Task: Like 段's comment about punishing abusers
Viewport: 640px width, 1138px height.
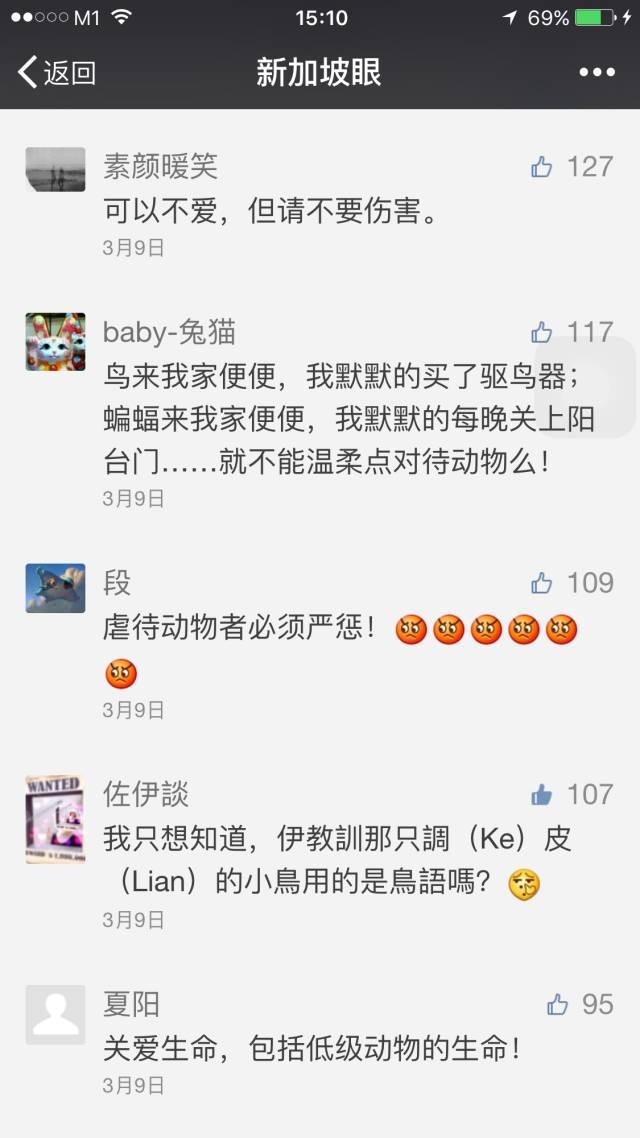Action: [542, 583]
